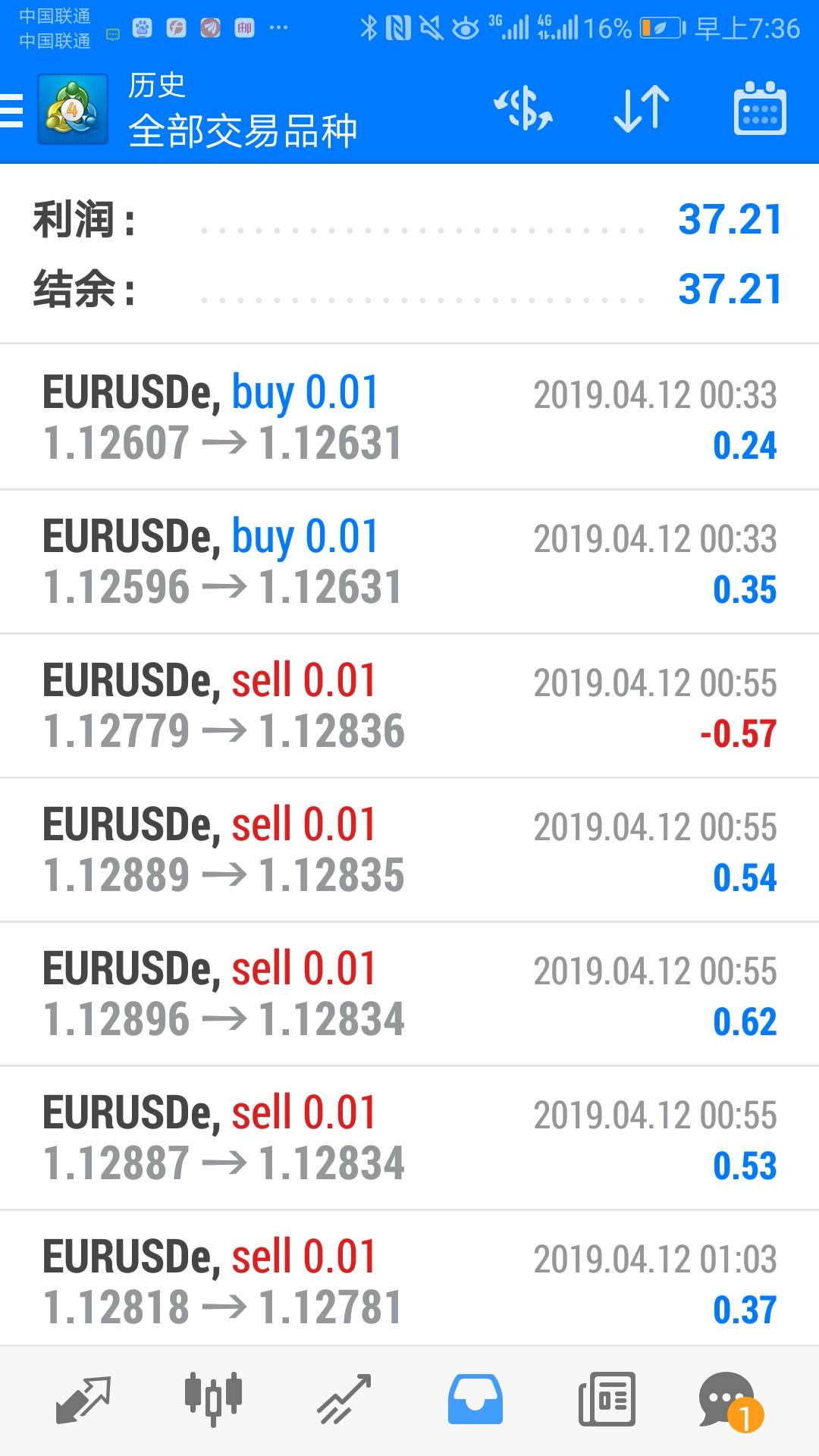
Task: Open the symbol filter dollar icon
Action: (x=523, y=108)
